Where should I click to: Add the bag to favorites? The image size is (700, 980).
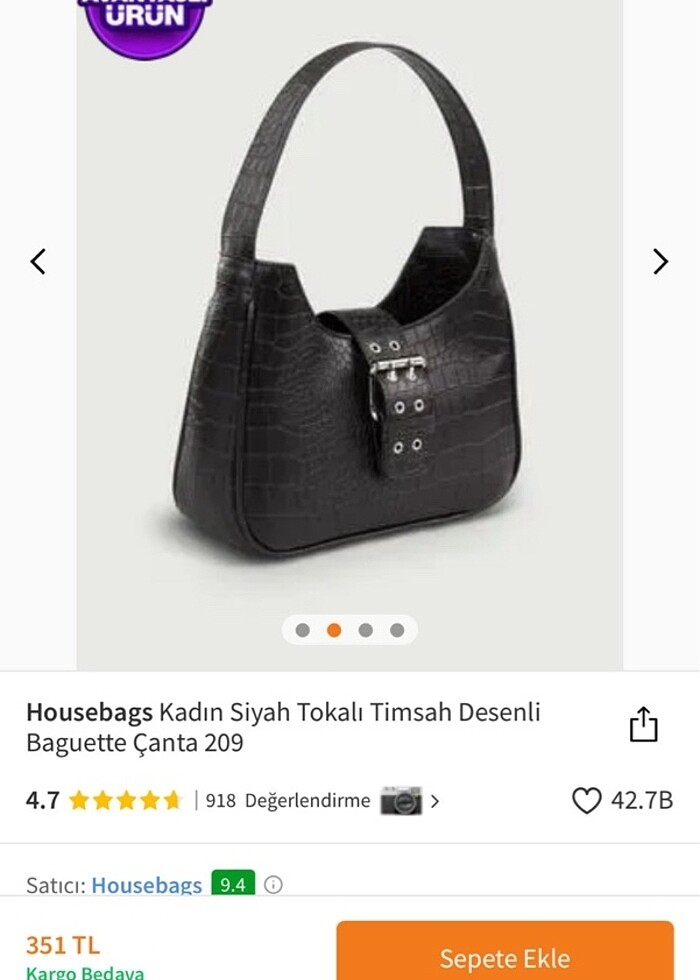tap(586, 800)
